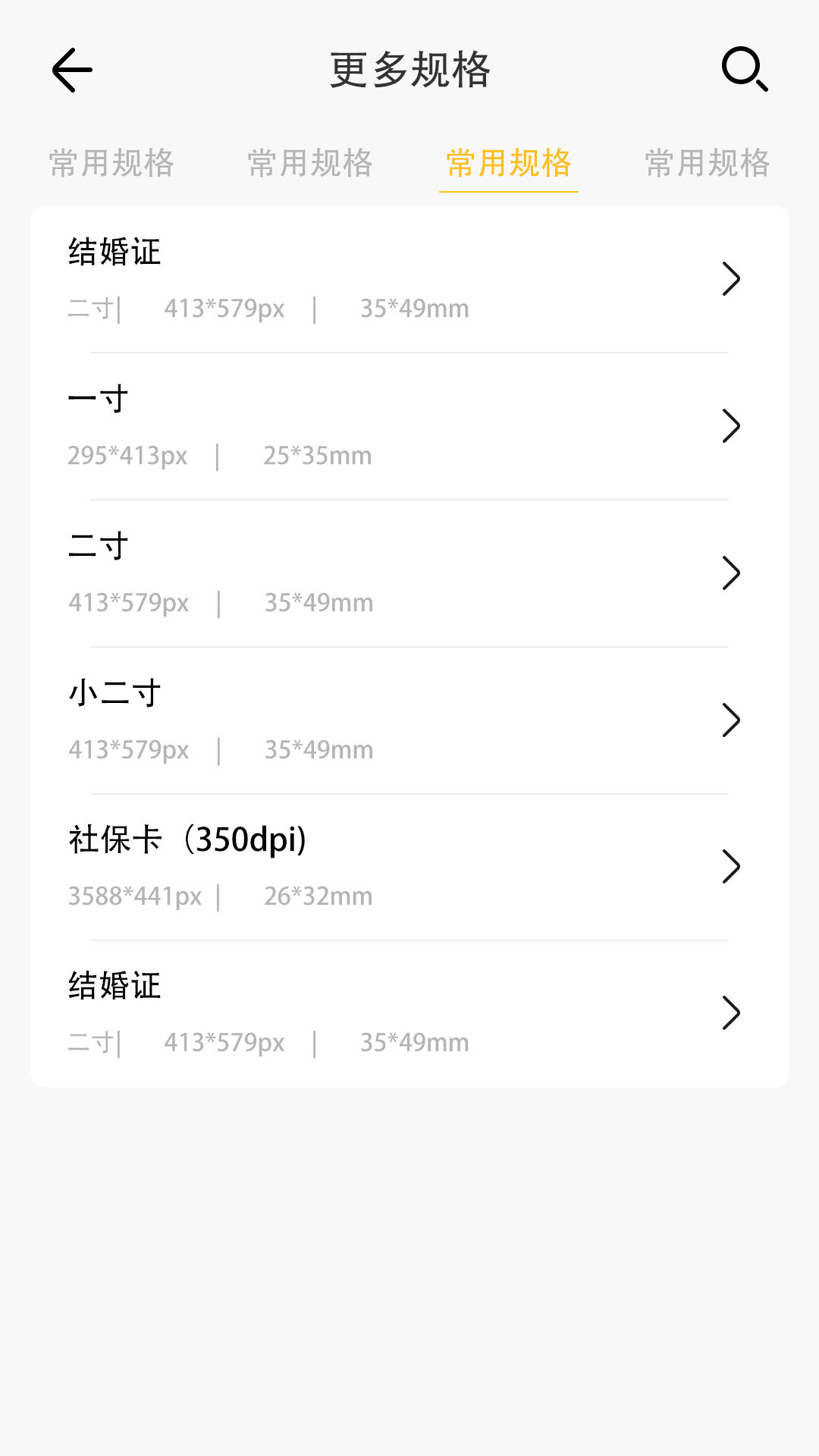Click the 一寸 specification entry

tap(303, 425)
